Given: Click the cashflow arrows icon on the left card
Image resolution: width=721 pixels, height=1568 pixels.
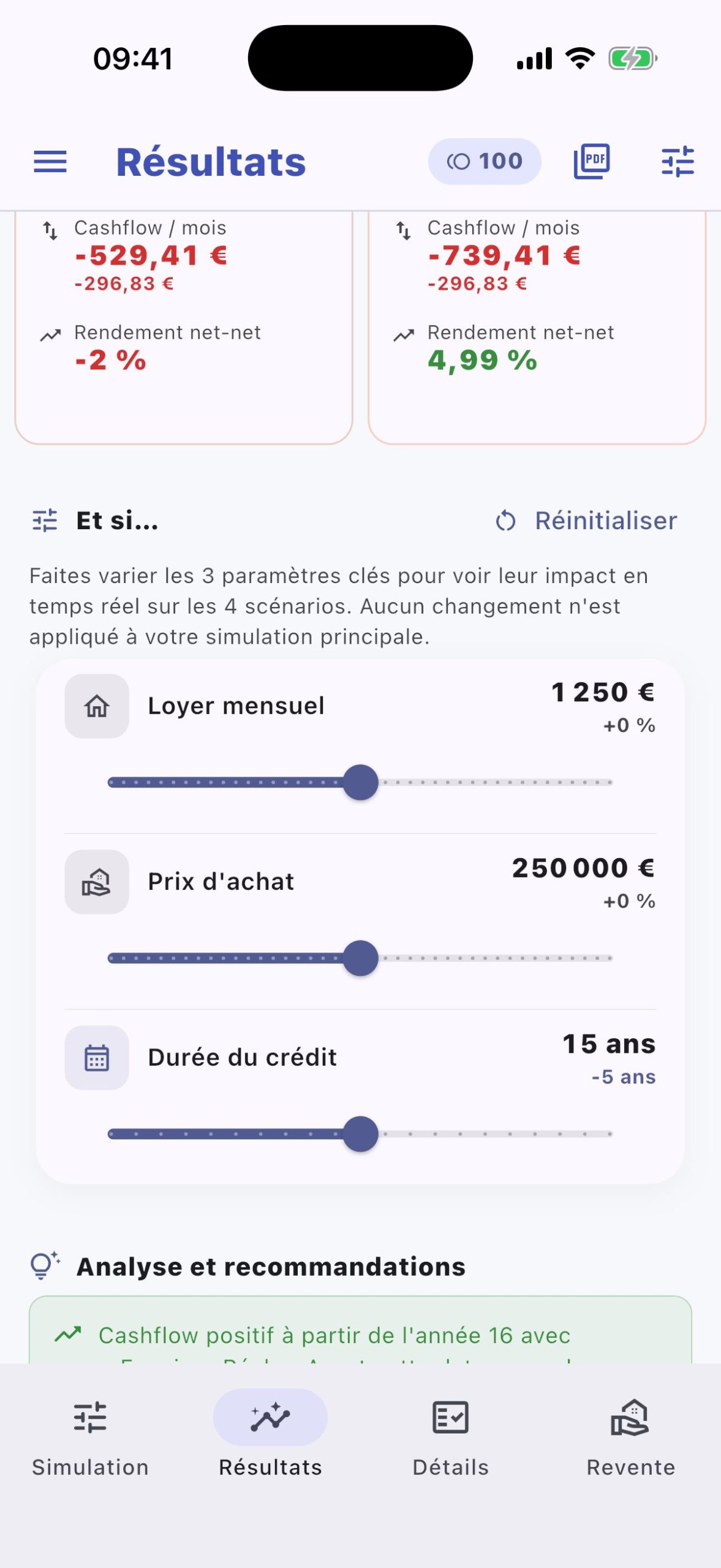Looking at the screenshot, I should 50,228.
